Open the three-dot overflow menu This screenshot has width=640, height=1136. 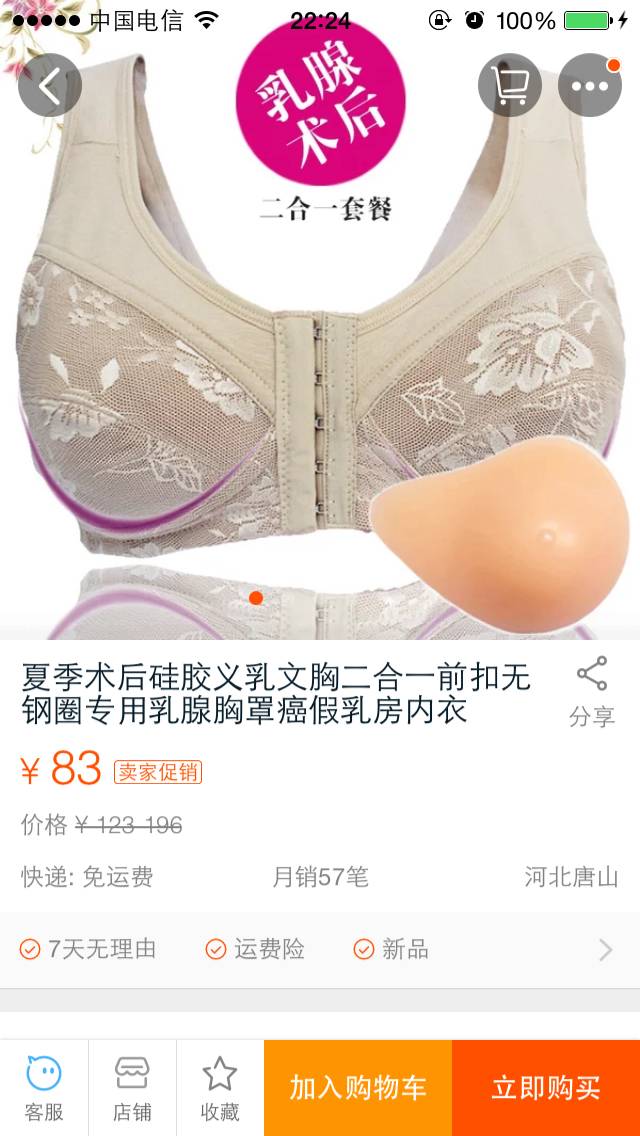point(589,86)
